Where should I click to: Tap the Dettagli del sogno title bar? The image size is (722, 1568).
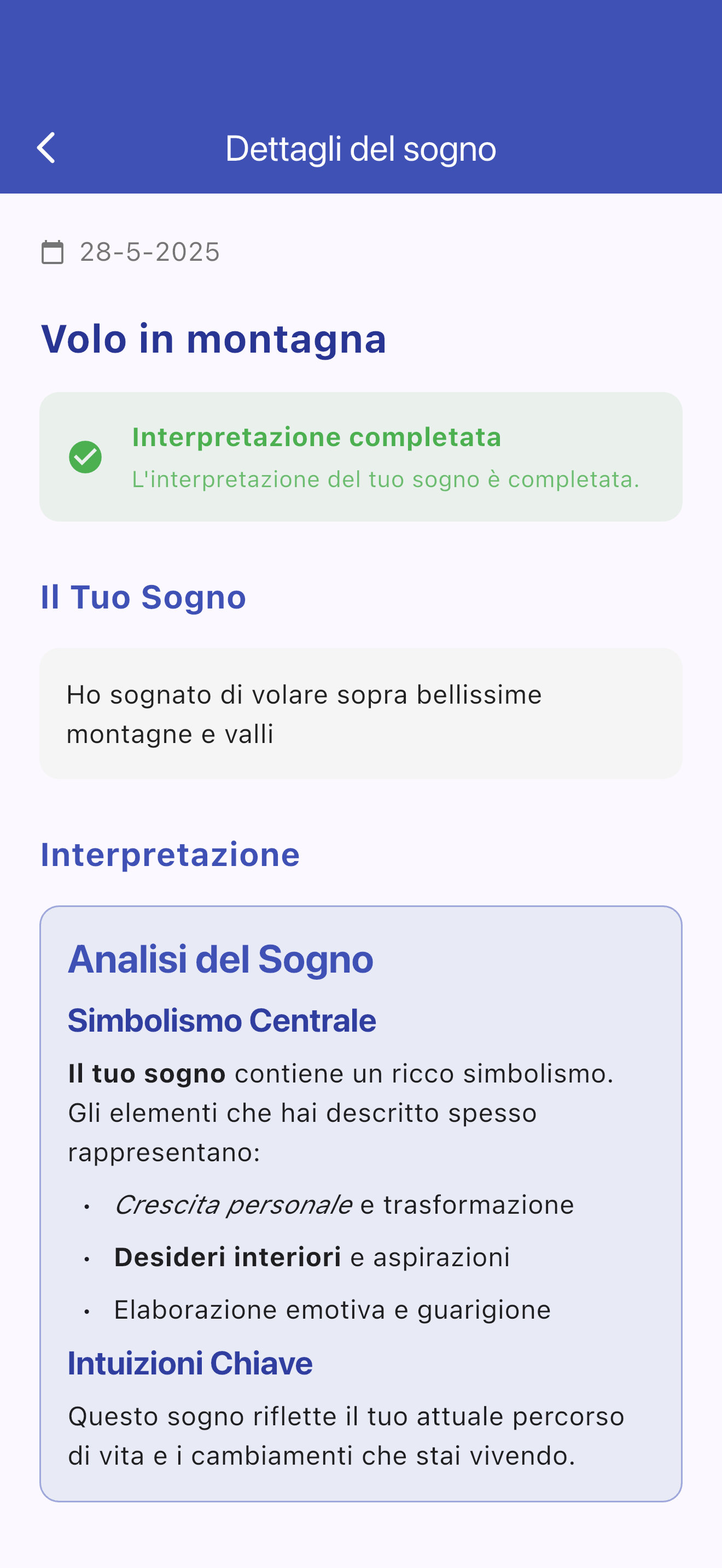[x=360, y=148]
